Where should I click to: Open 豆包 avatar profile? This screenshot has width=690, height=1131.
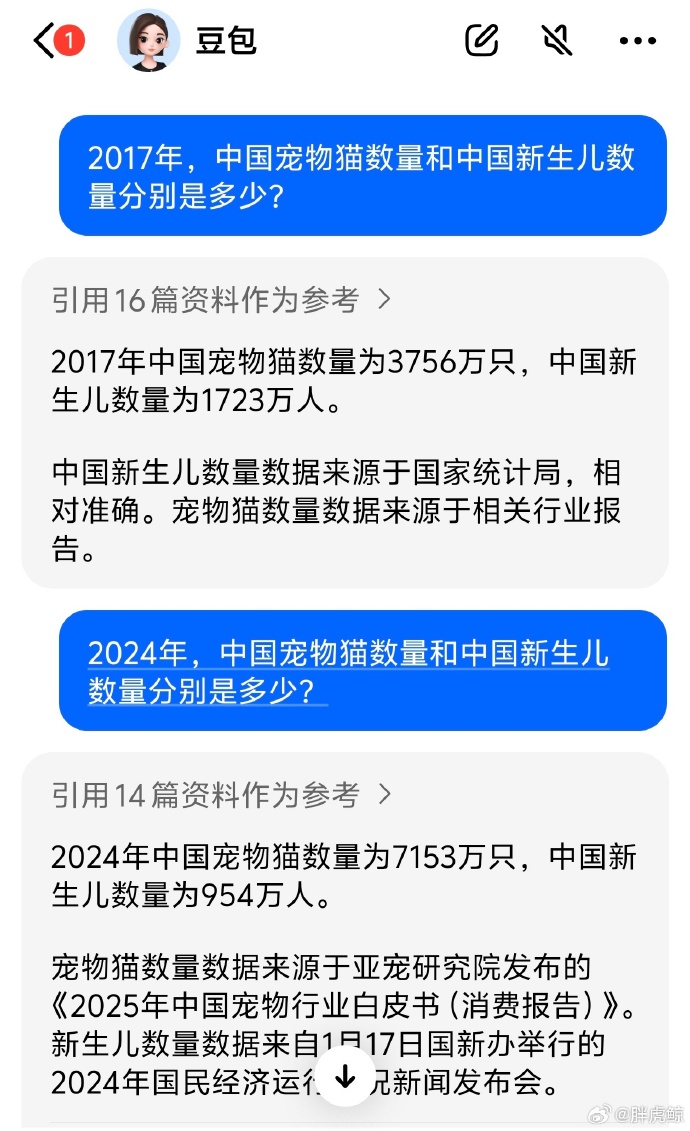149,41
